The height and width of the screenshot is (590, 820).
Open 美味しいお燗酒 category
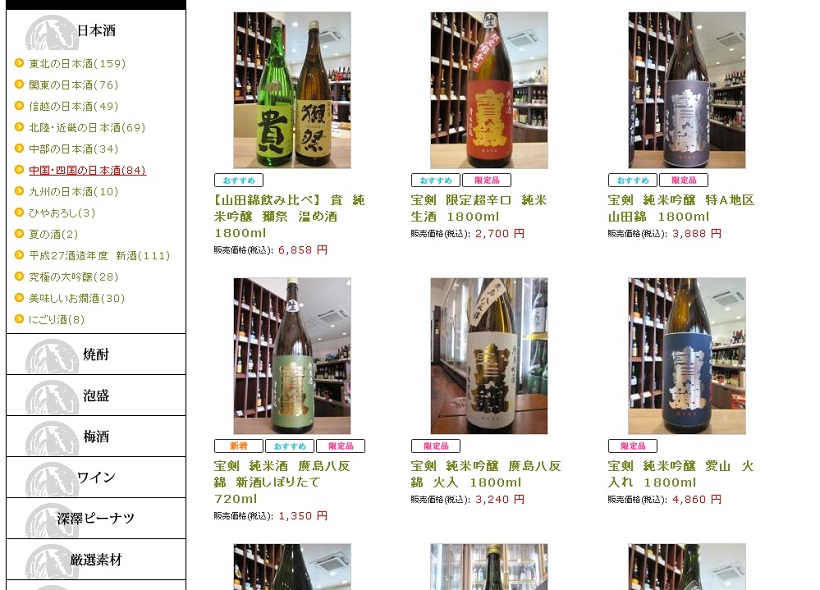(x=76, y=298)
